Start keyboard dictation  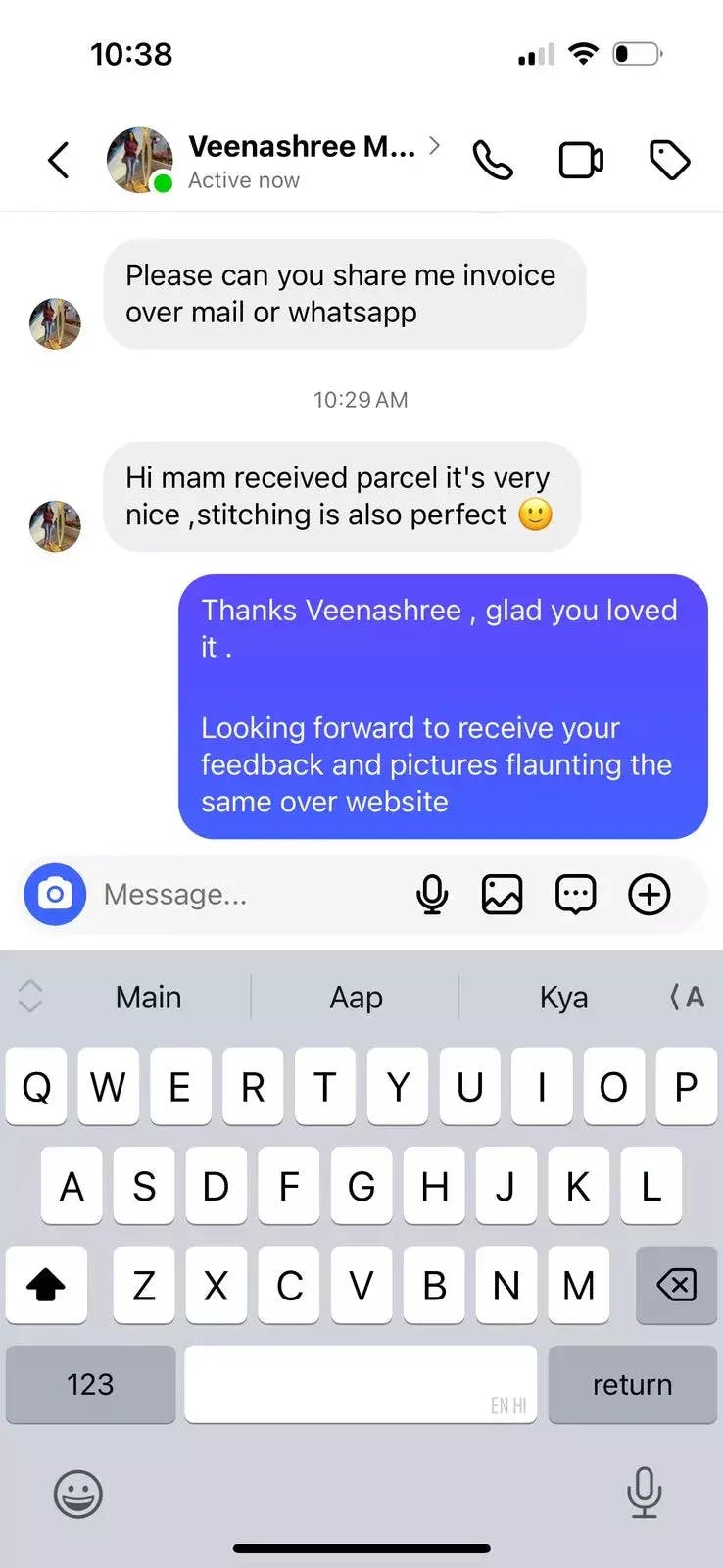point(644,1492)
